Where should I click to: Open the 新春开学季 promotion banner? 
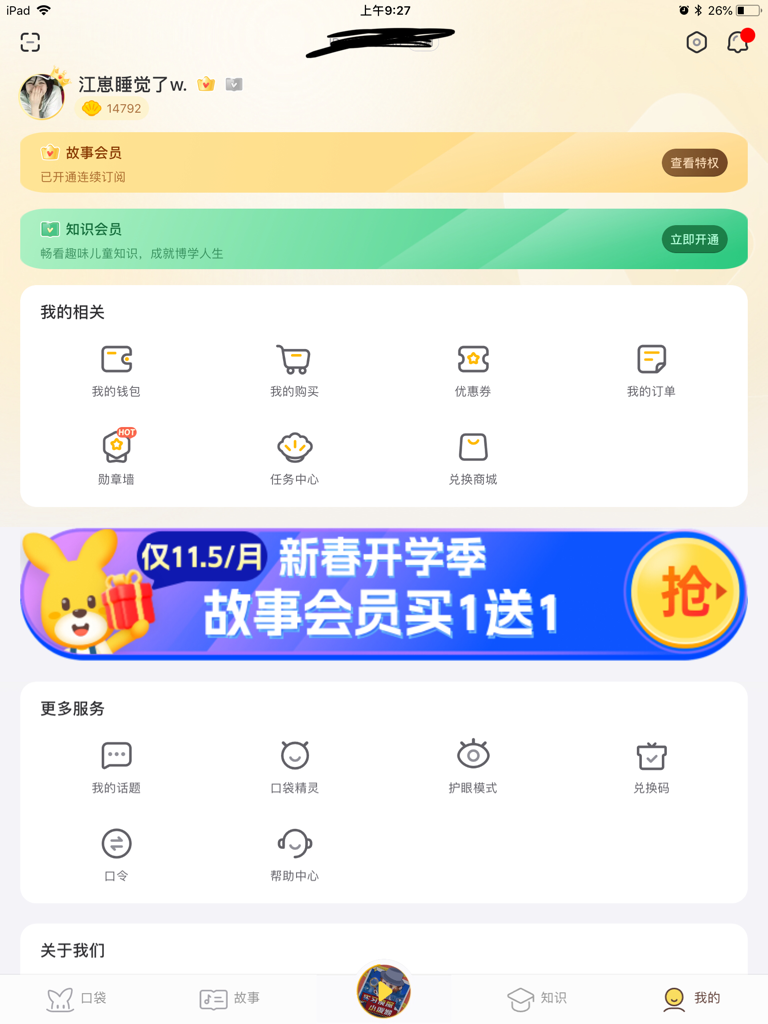[384, 594]
